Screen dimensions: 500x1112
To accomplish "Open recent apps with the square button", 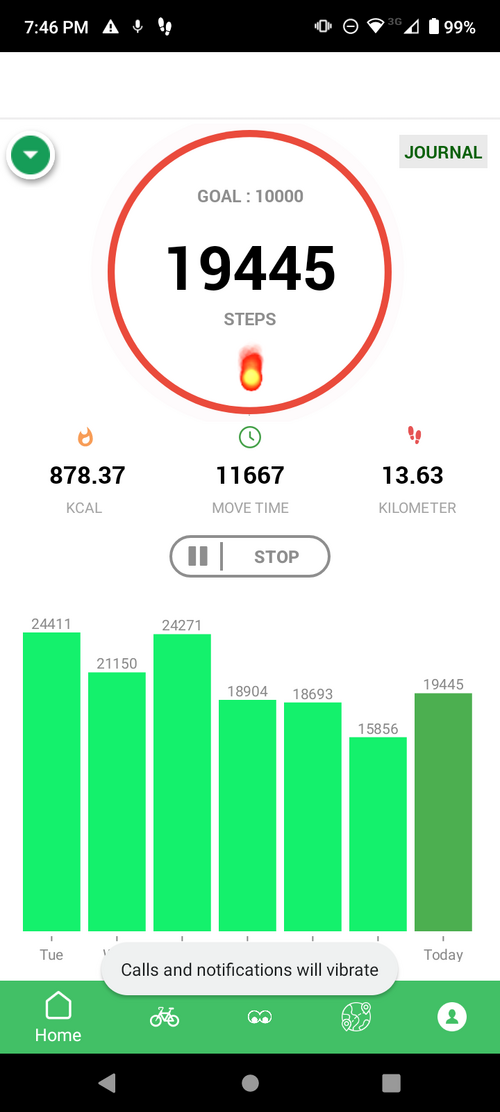I will tap(391, 1082).
